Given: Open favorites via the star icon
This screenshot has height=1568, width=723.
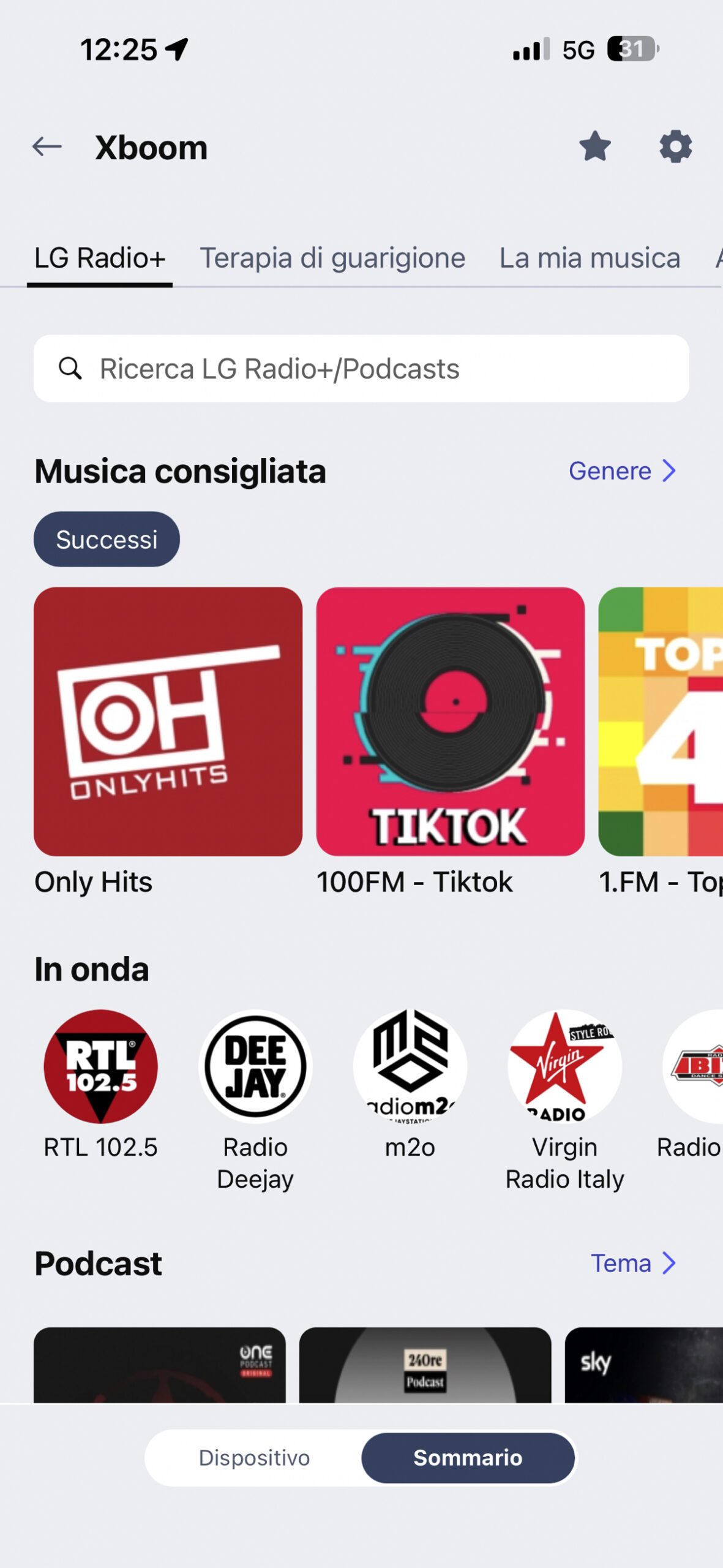Looking at the screenshot, I should (x=595, y=146).
